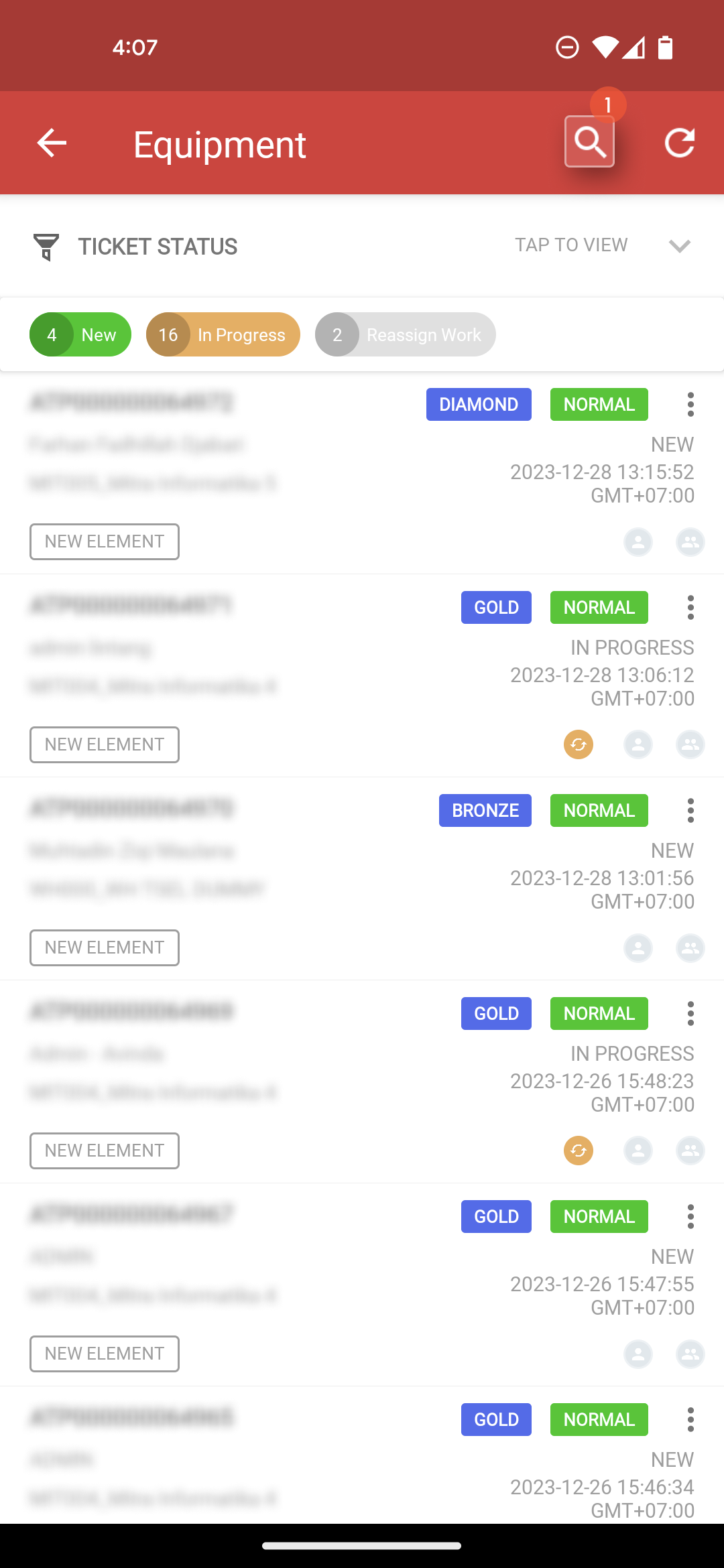Expand the Ticket Status filter

(362, 246)
